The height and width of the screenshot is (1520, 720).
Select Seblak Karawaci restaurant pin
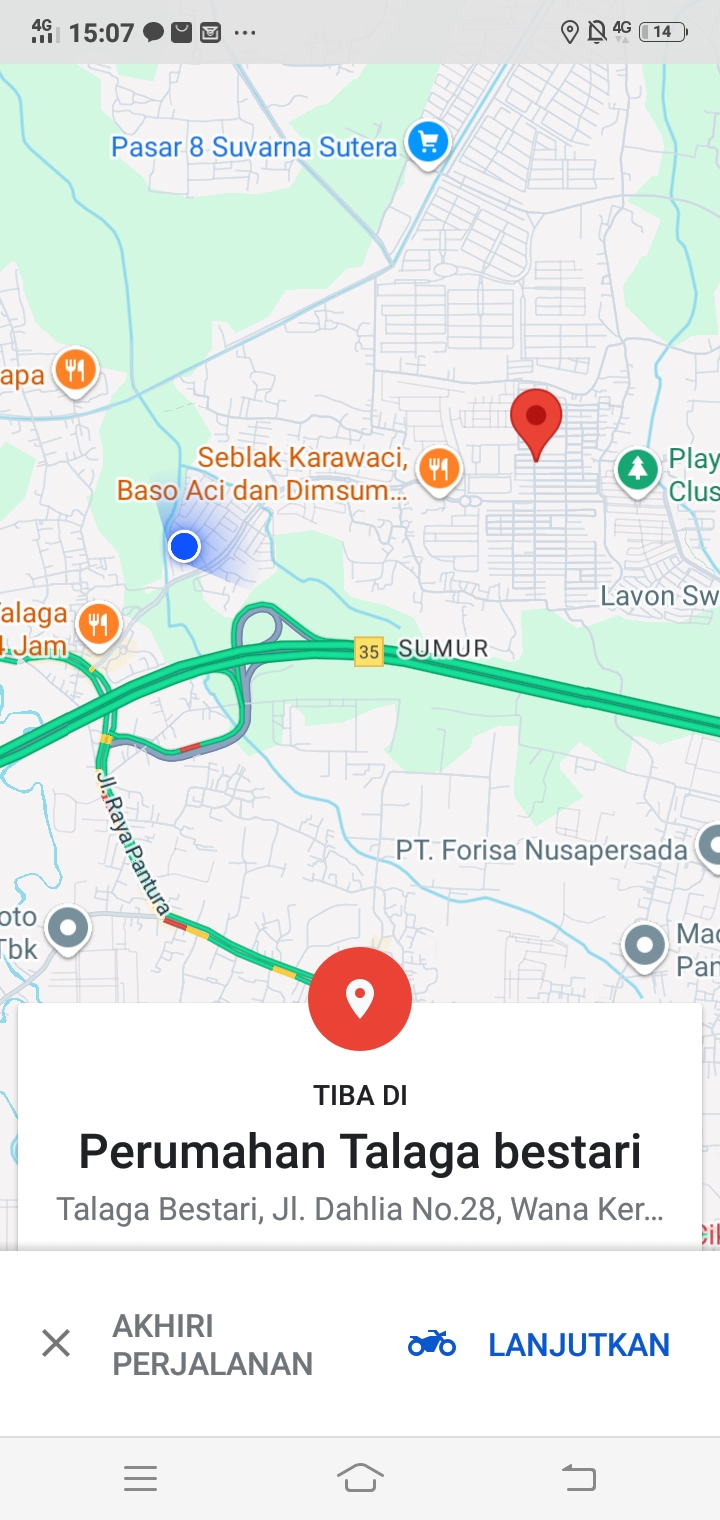tap(438, 467)
